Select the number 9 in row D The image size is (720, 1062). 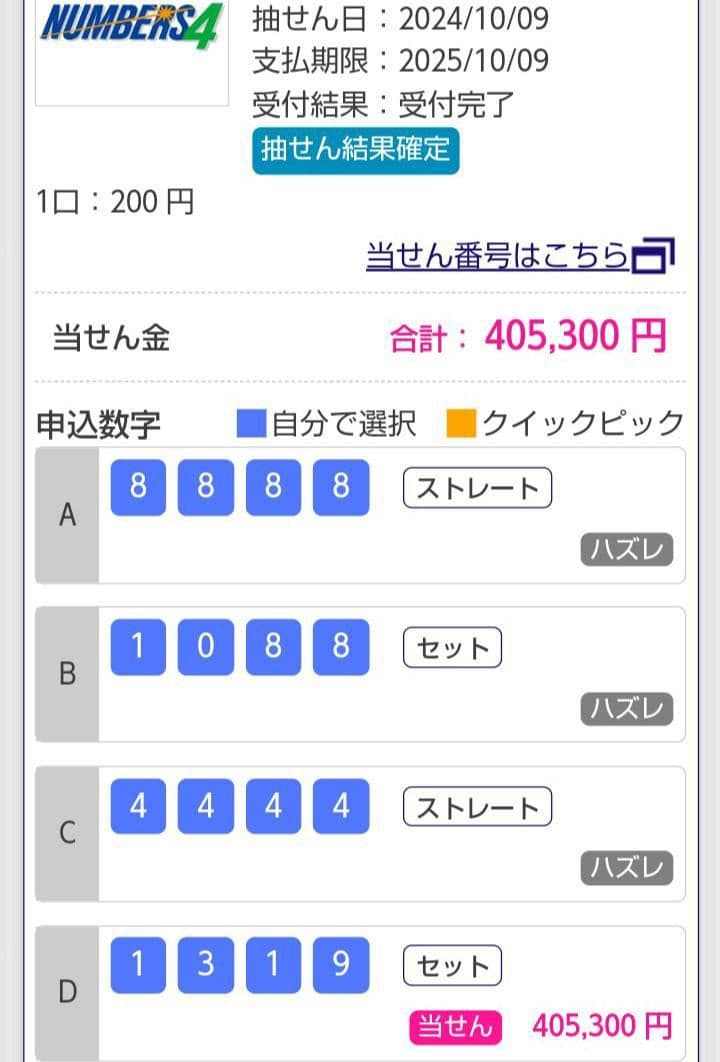(x=340, y=964)
